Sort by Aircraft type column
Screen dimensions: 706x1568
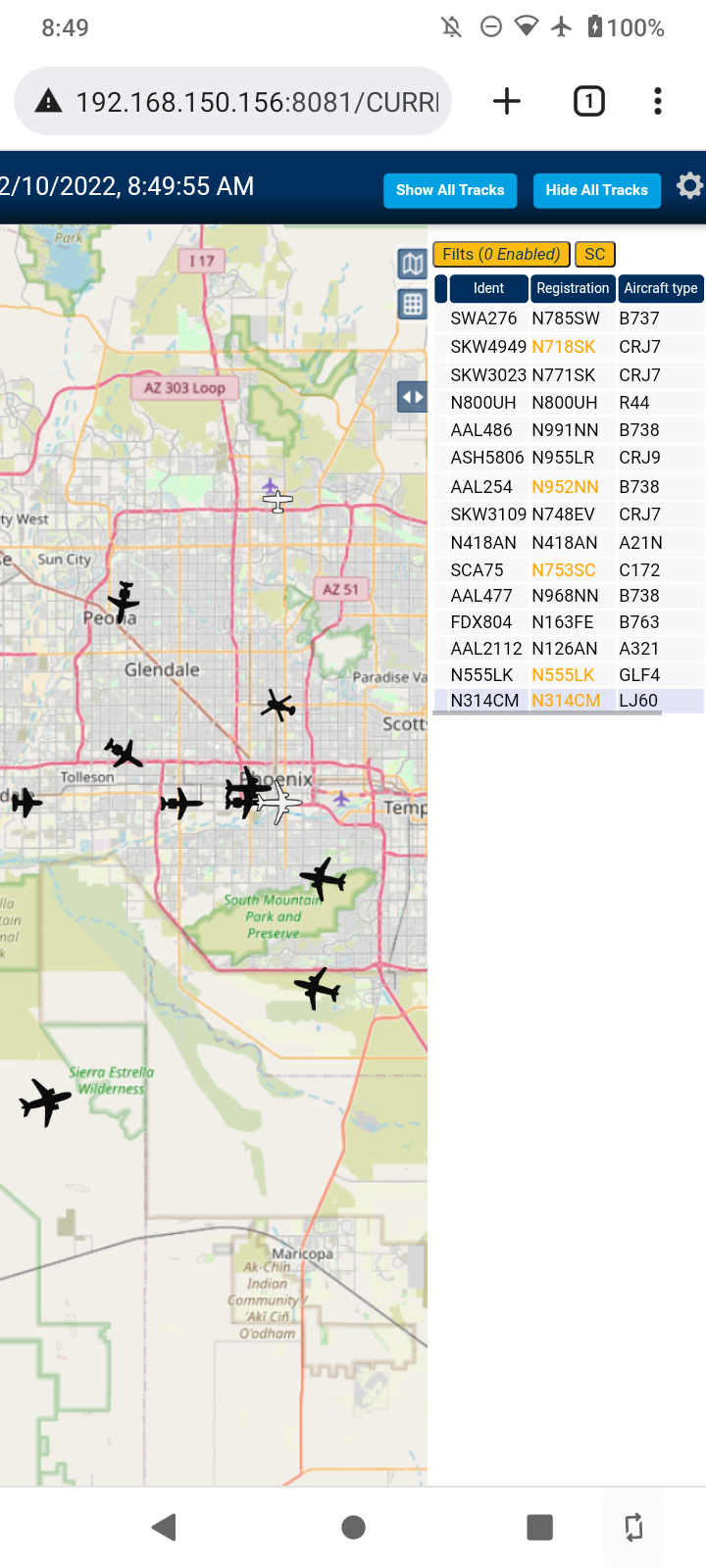click(x=661, y=288)
